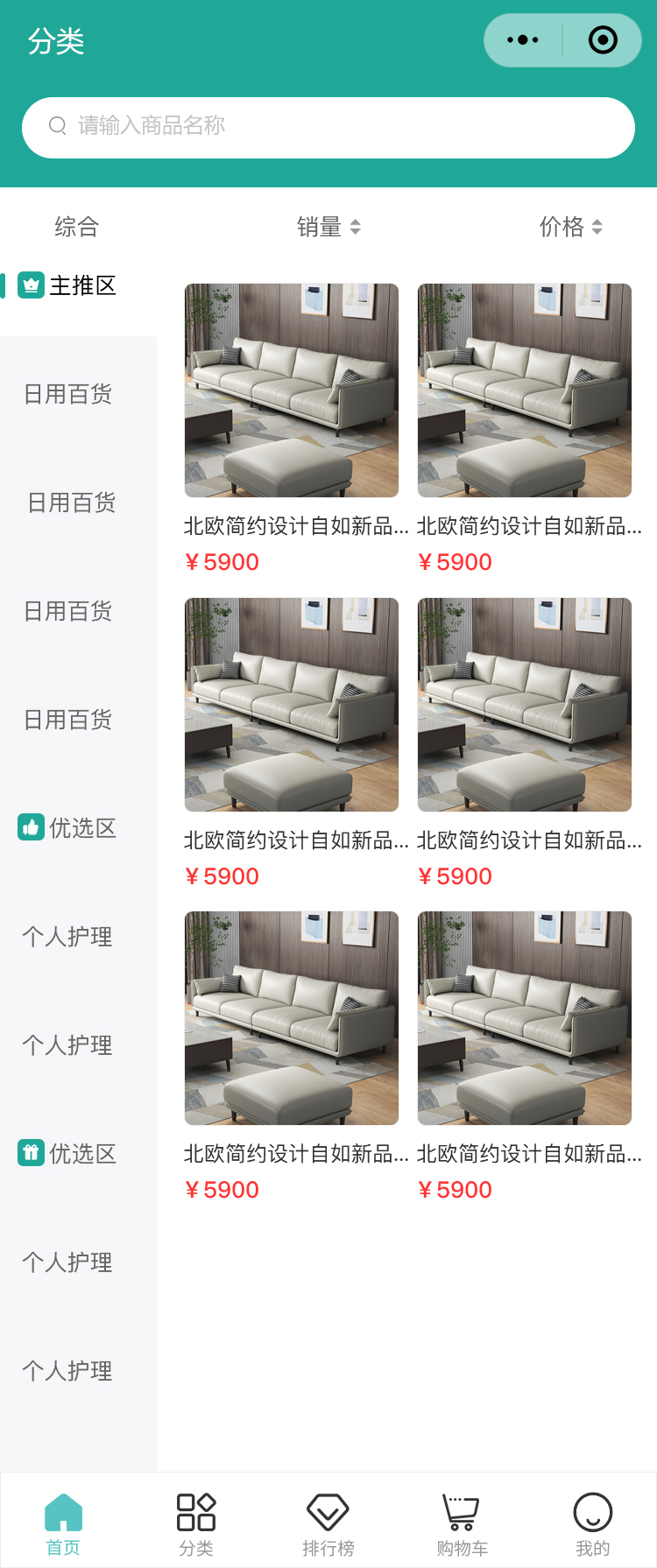View the 购物车 shopping cart
This screenshot has width=657, height=1568.
click(x=462, y=1524)
